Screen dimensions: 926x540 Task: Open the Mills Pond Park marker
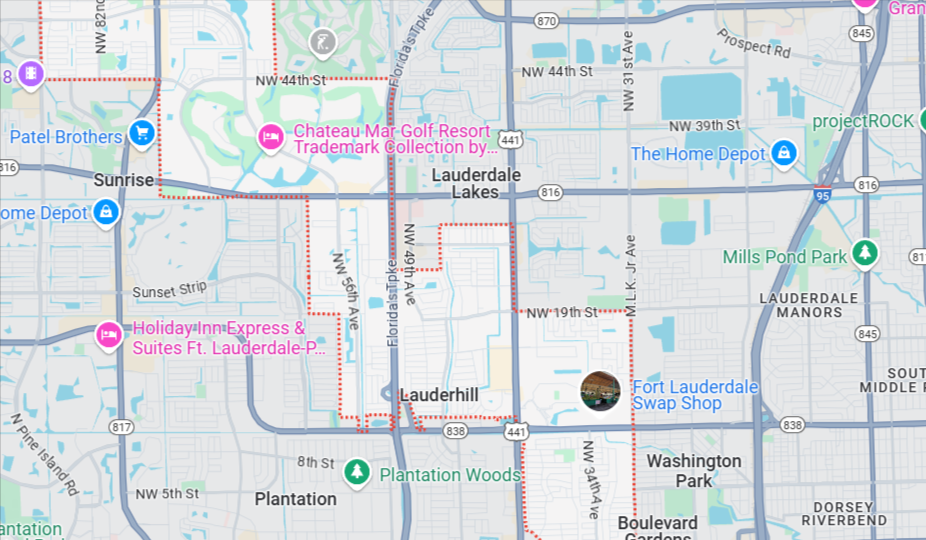pyautogui.click(x=864, y=253)
